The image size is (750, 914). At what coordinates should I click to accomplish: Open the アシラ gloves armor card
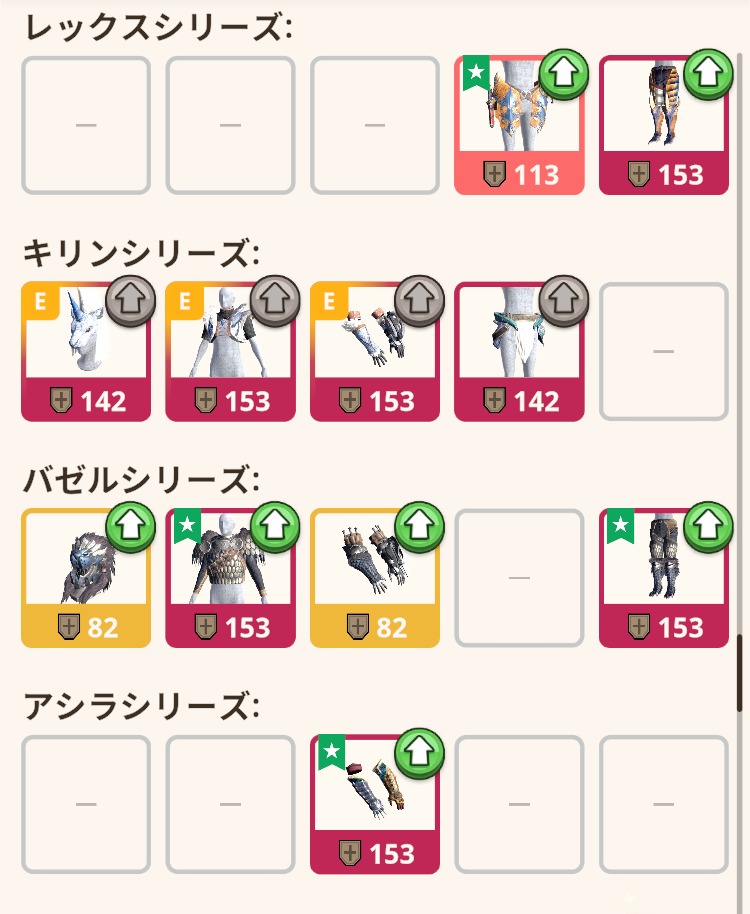click(375, 804)
